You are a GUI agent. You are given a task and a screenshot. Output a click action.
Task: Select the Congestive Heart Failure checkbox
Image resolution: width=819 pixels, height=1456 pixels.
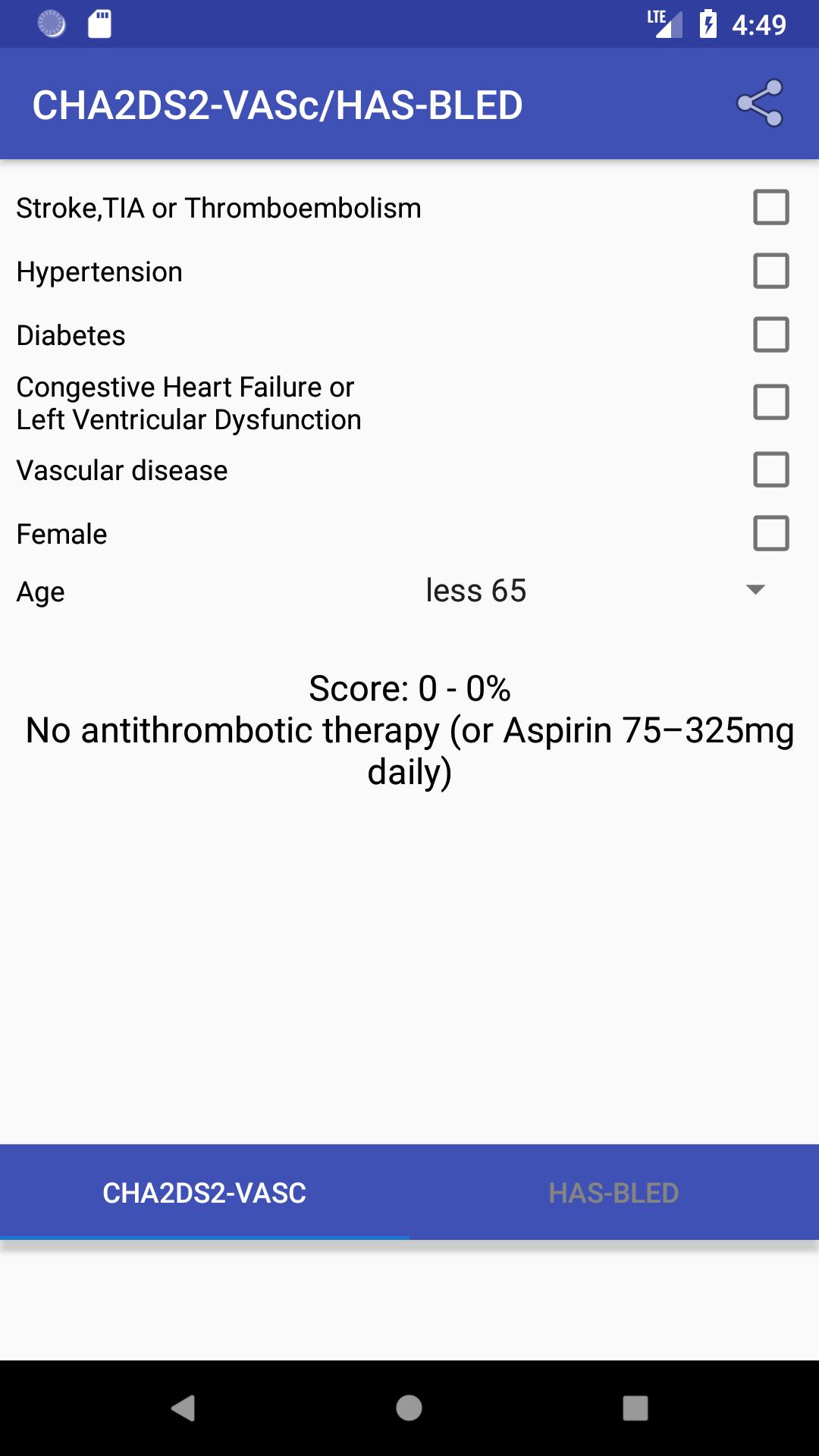[x=770, y=402]
